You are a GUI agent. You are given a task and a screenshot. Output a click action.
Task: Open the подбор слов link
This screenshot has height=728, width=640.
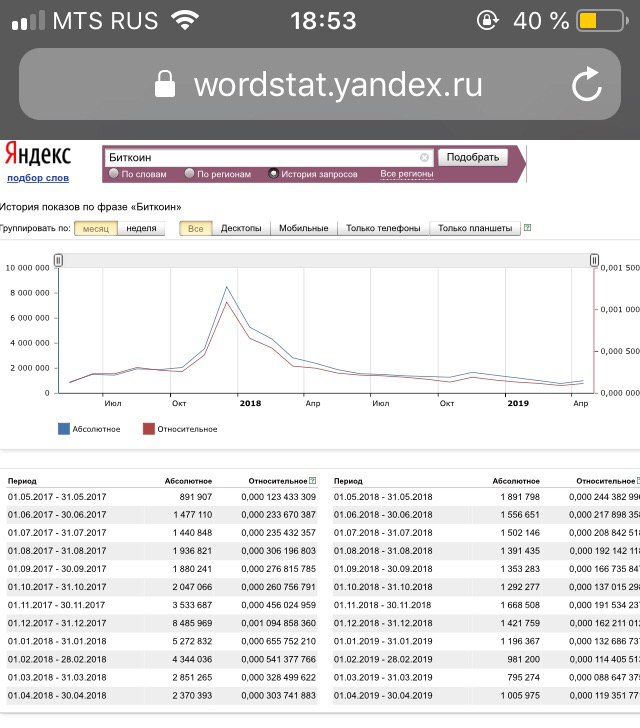[38, 178]
